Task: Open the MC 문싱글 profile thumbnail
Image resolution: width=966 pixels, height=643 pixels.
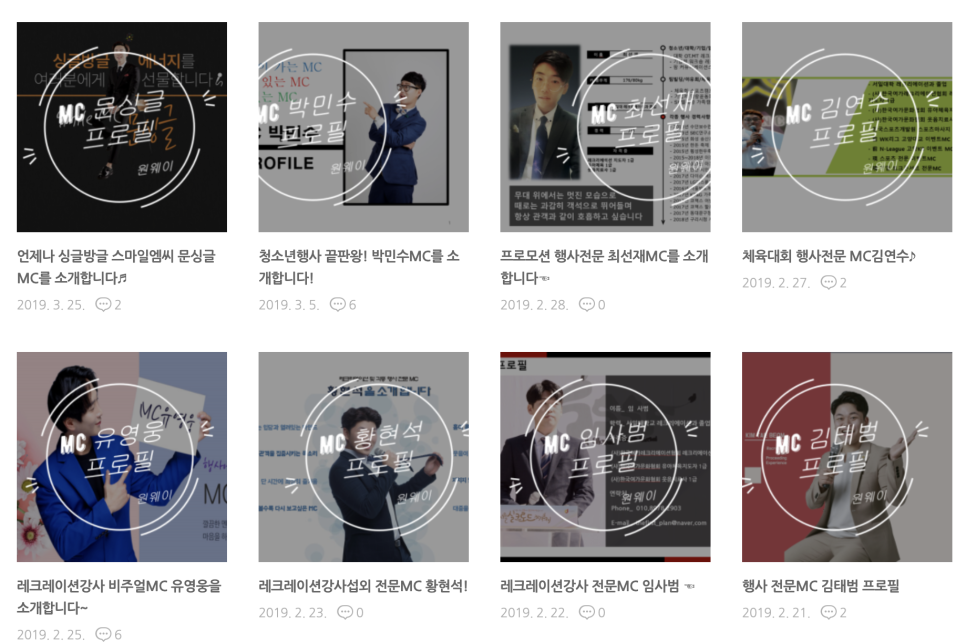Action: (x=121, y=127)
